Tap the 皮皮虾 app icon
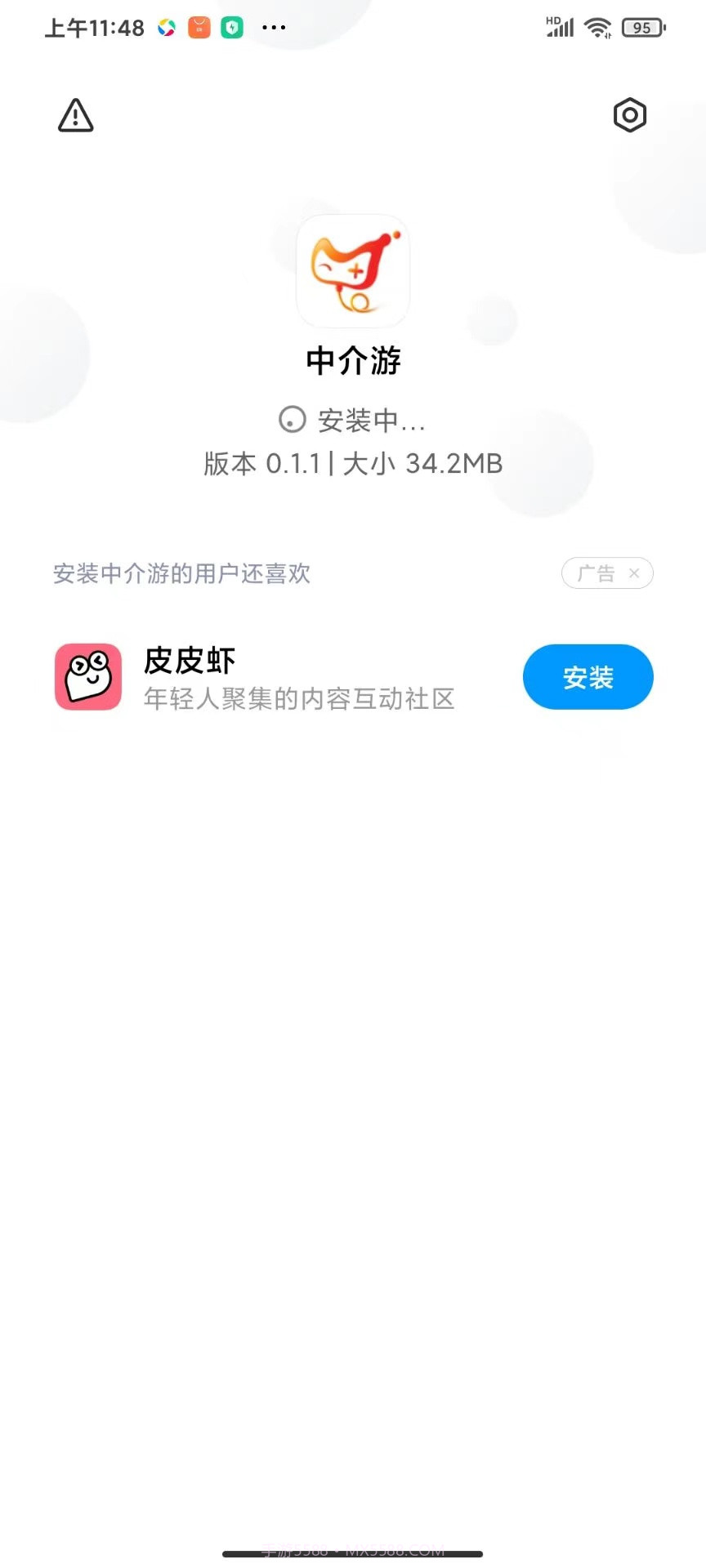 (87, 676)
